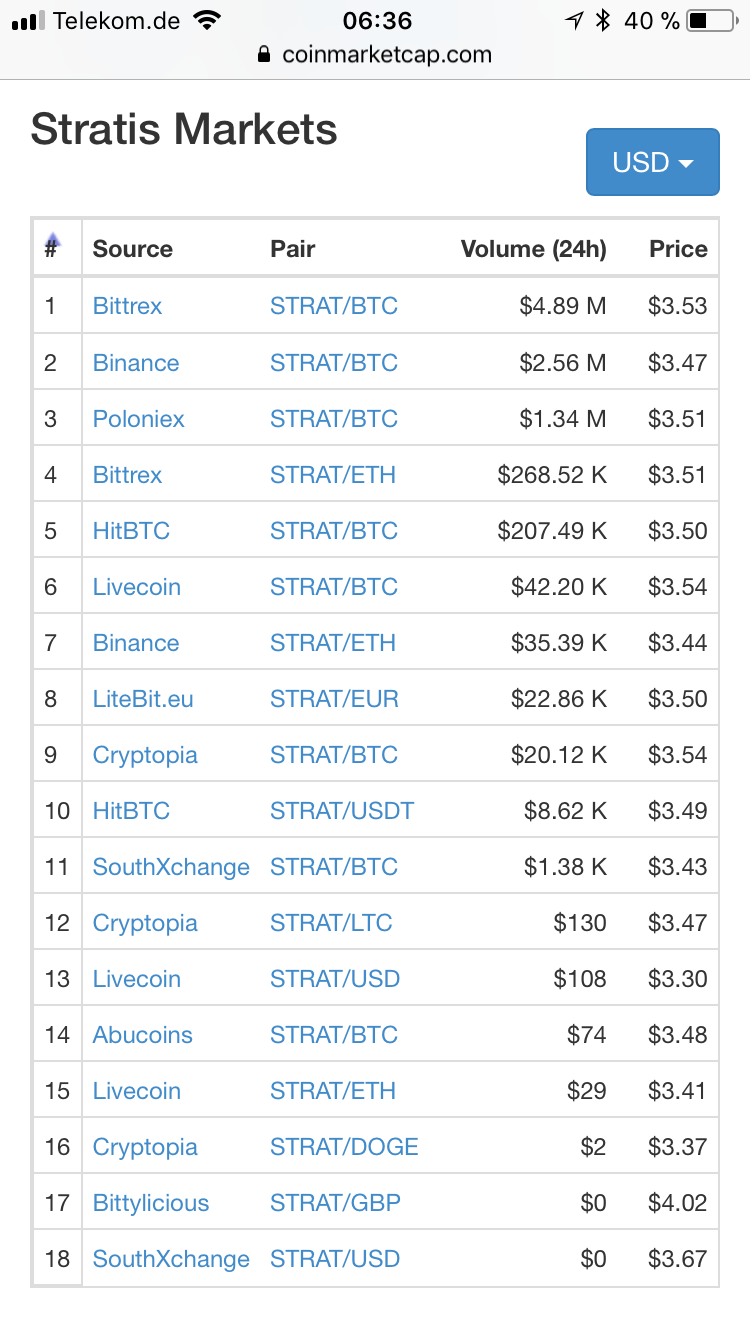
Task: Open Bittylicious exchange link
Action: (151, 1203)
